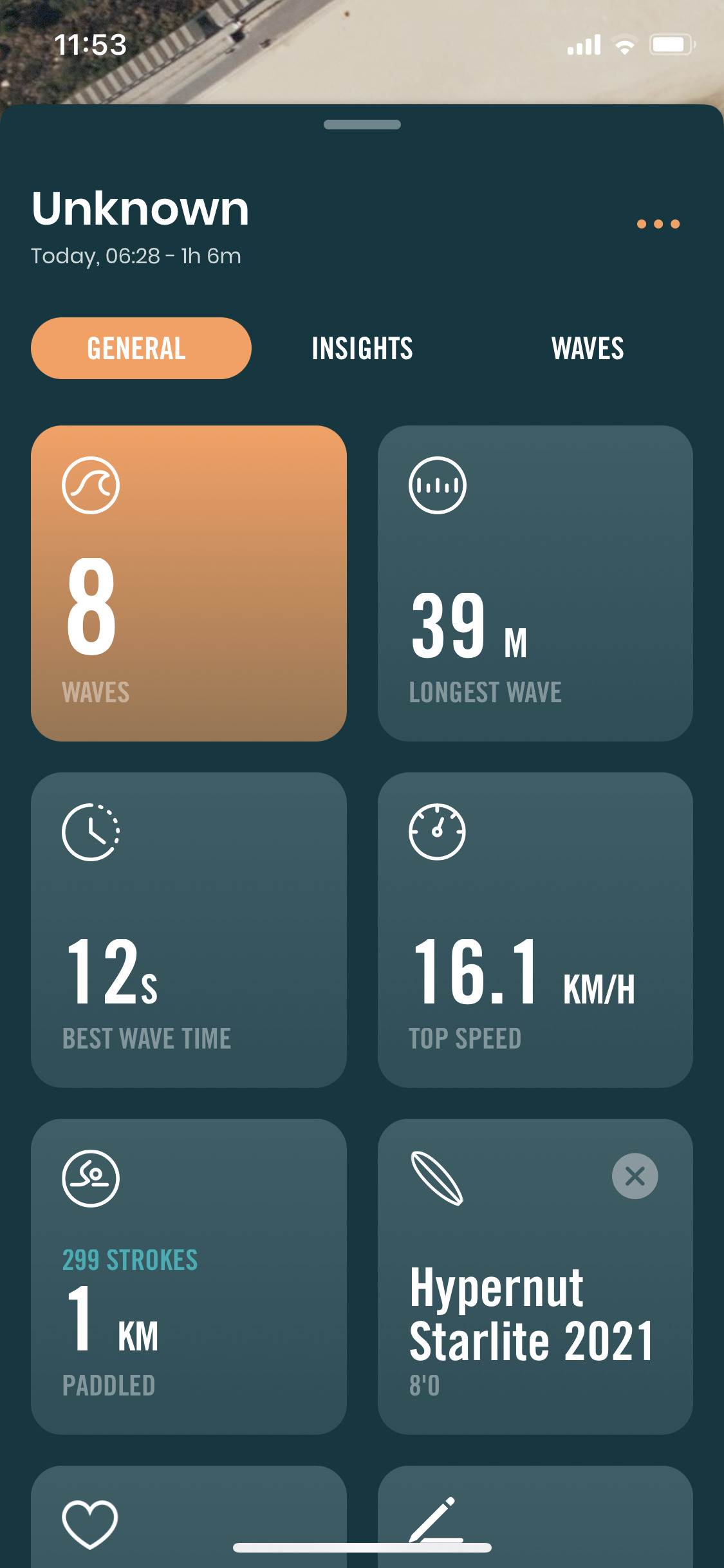This screenshot has width=724, height=1568.
Task: Tap the pencil edit card
Action: pyautogui.click(x=535, y=1519)
